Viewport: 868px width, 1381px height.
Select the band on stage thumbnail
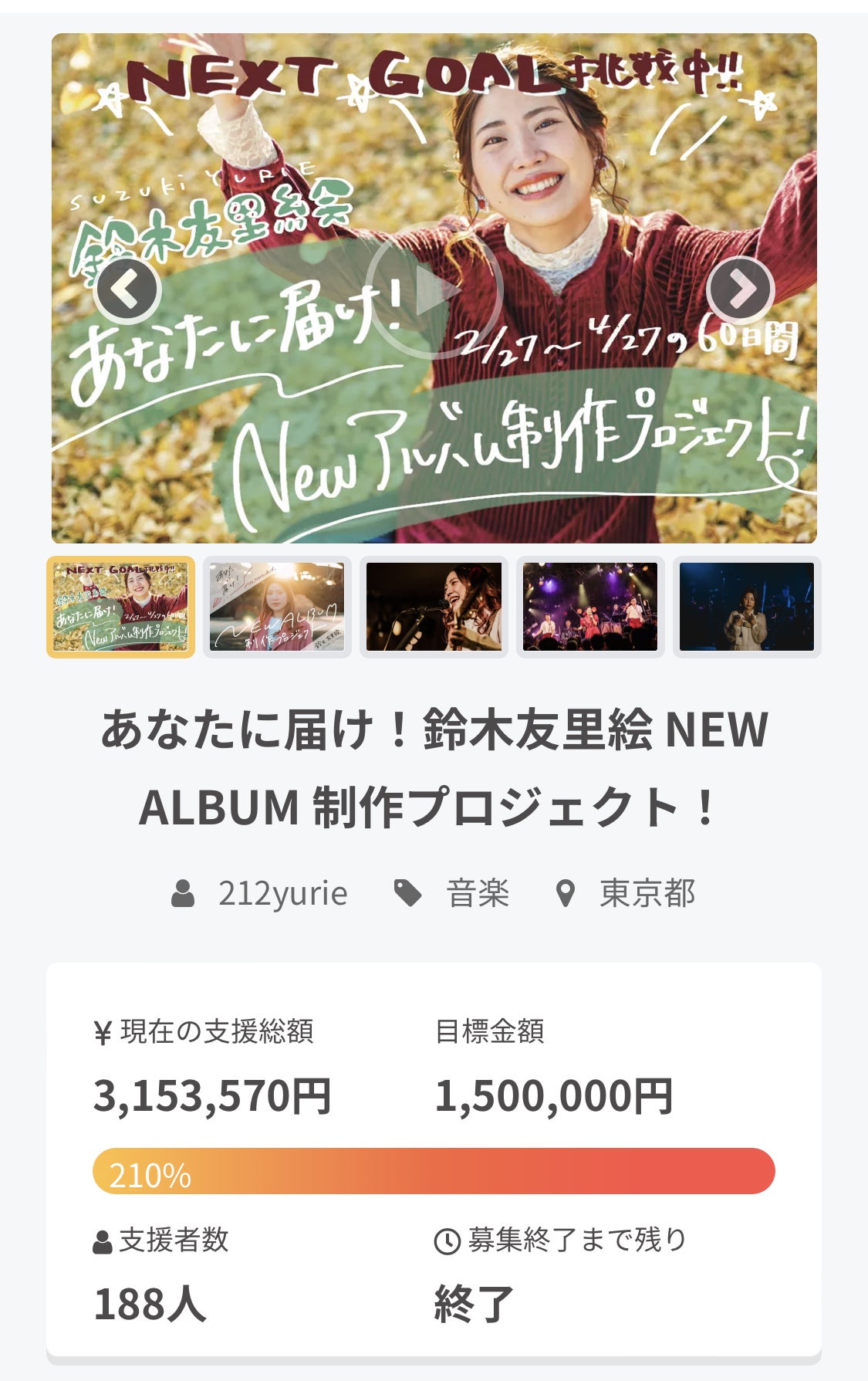590,607
